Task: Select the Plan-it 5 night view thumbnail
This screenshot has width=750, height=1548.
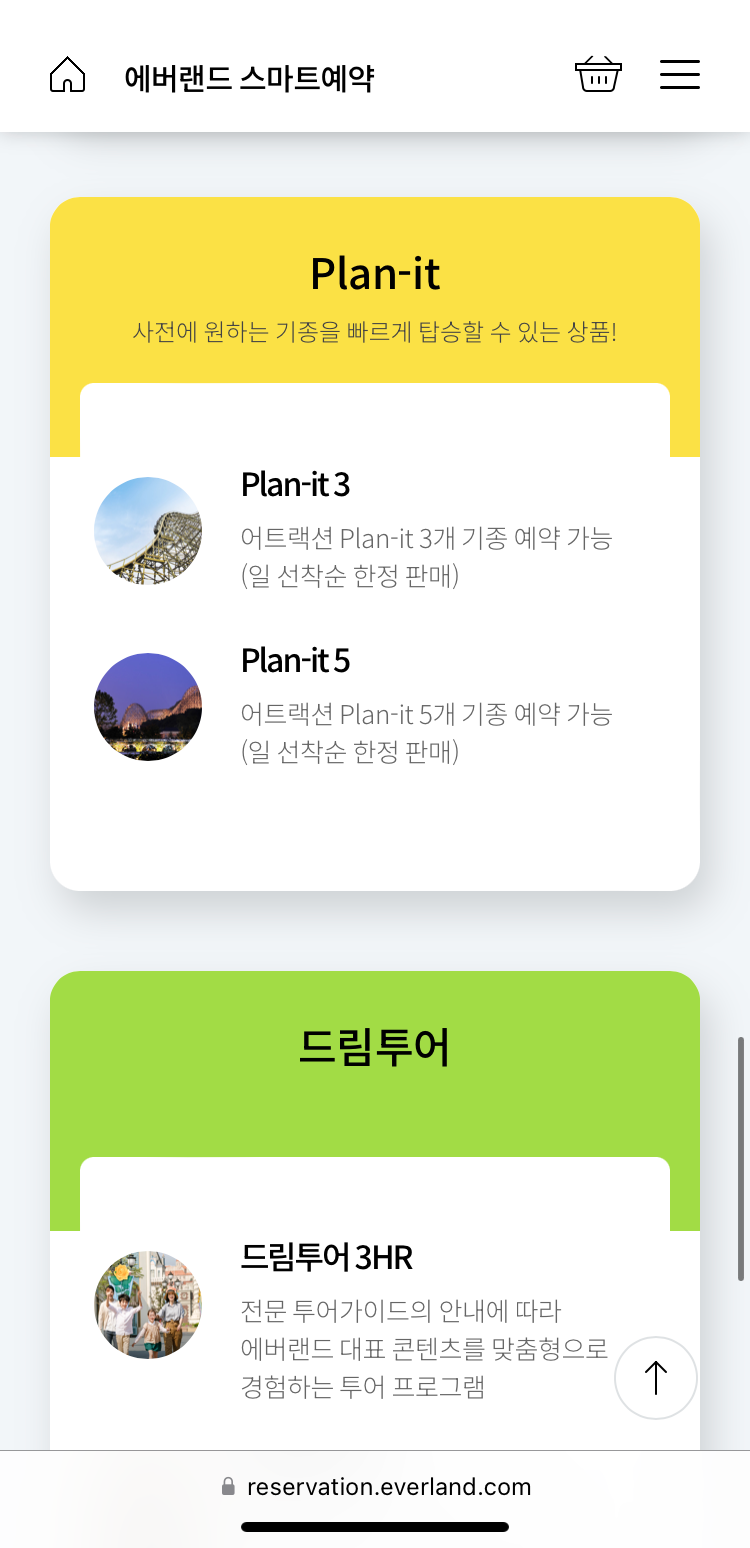Action: (x=147, y=707)
